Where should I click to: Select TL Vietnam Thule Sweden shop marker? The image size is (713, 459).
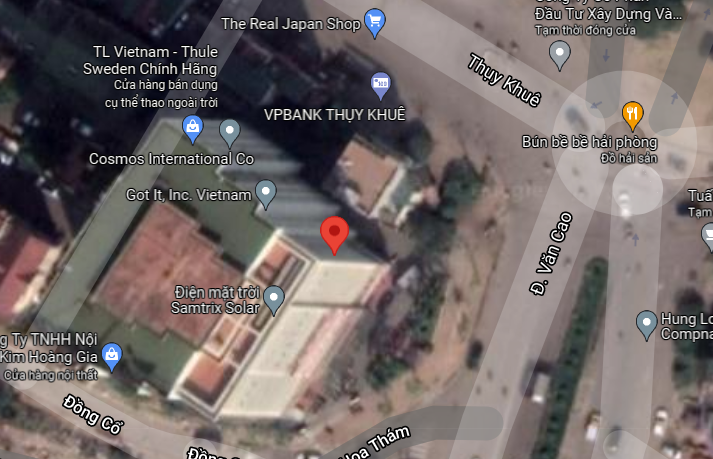(193, 127)
